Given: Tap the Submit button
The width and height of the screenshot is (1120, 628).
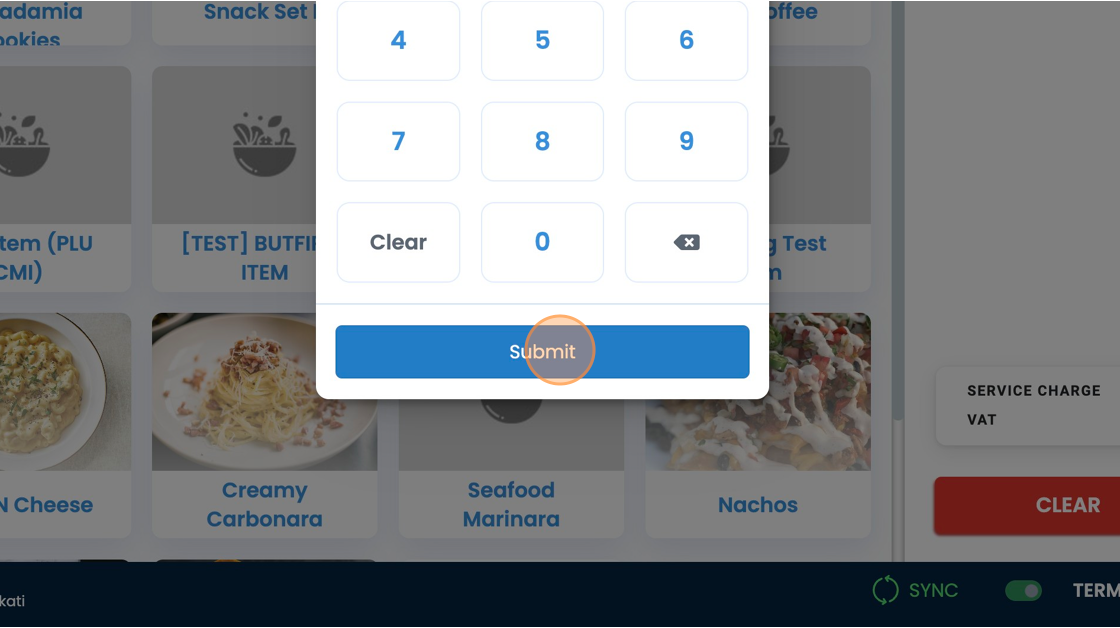Looking at the screenshot, I should (x=542, y=352).
